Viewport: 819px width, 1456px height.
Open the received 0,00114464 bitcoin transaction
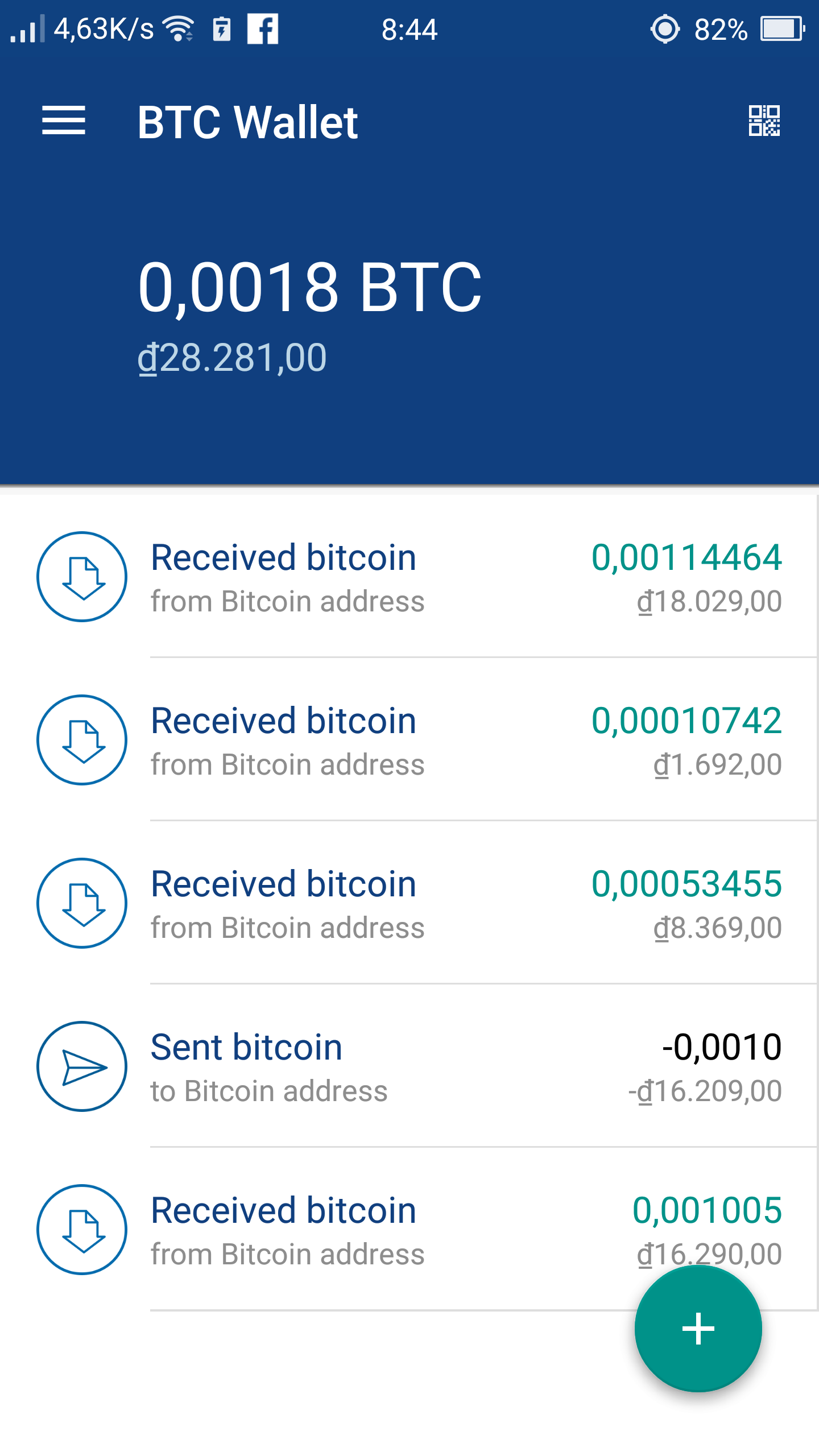click(409, 577)
